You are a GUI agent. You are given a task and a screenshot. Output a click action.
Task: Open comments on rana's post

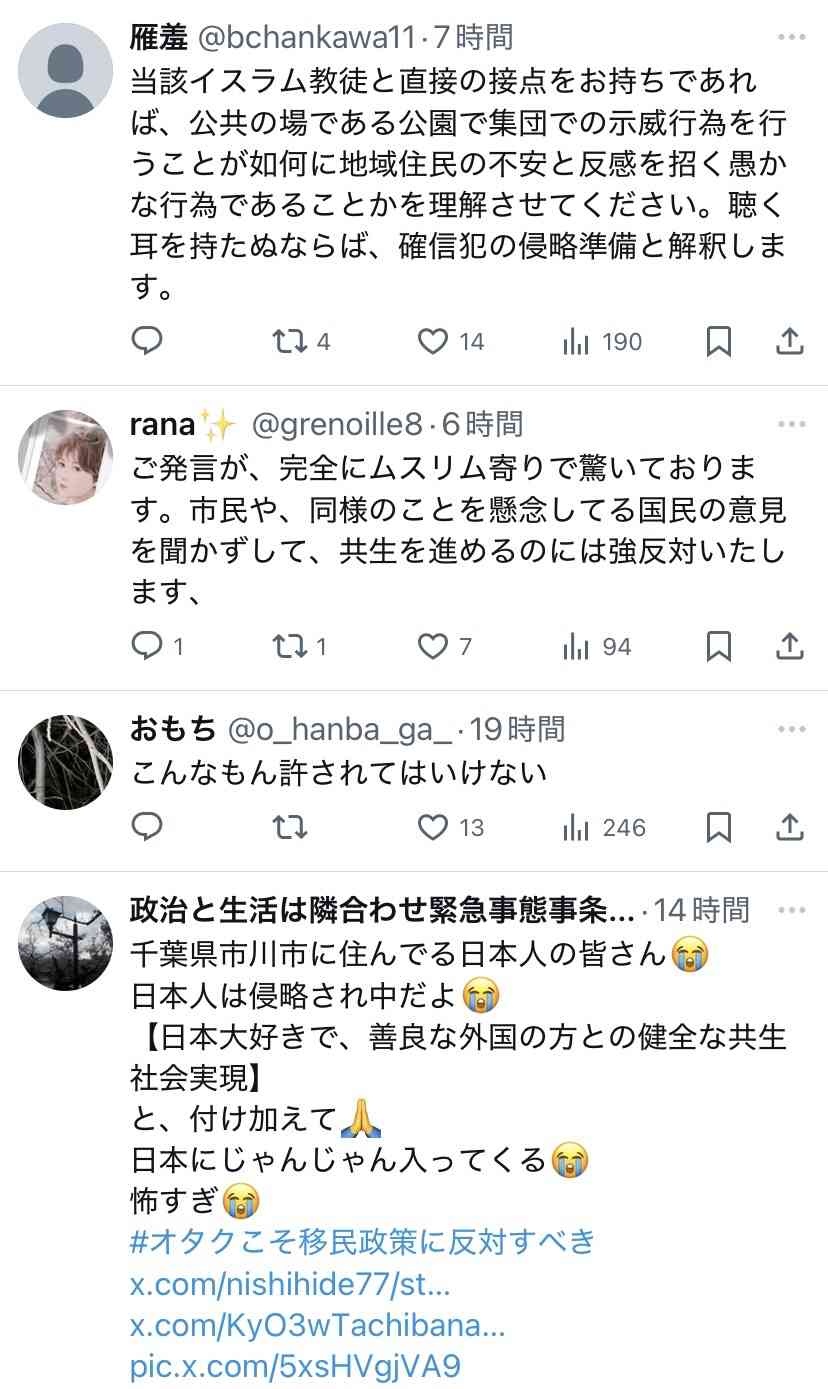coord(147,647)
